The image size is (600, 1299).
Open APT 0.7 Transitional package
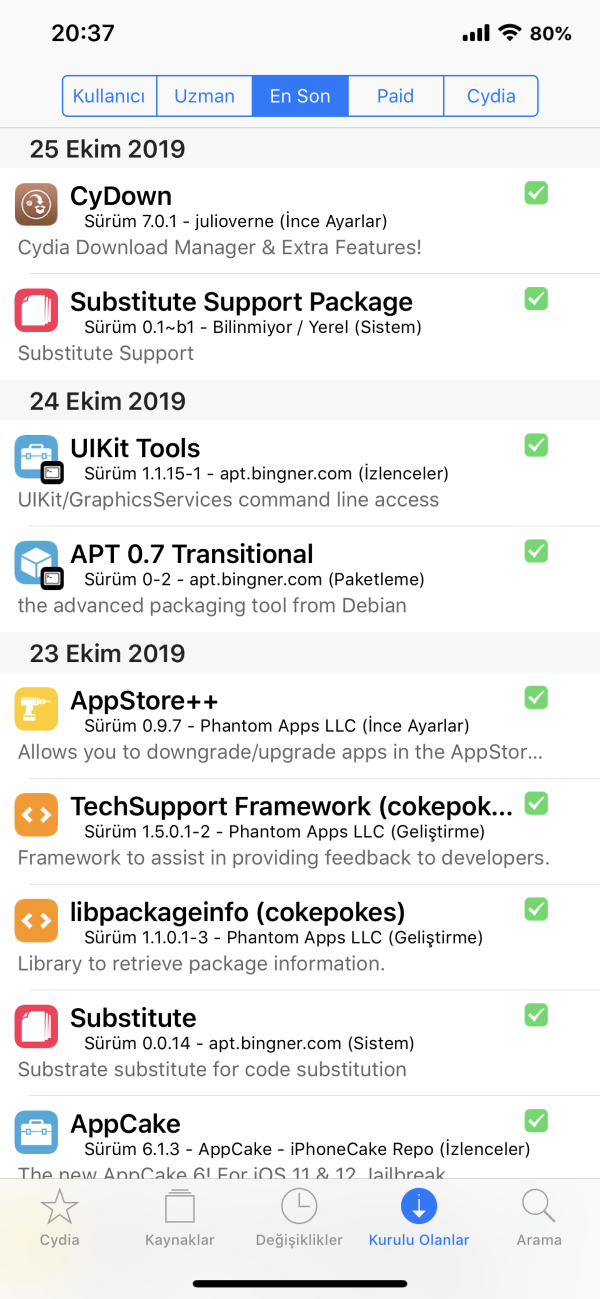pos(280,578)
